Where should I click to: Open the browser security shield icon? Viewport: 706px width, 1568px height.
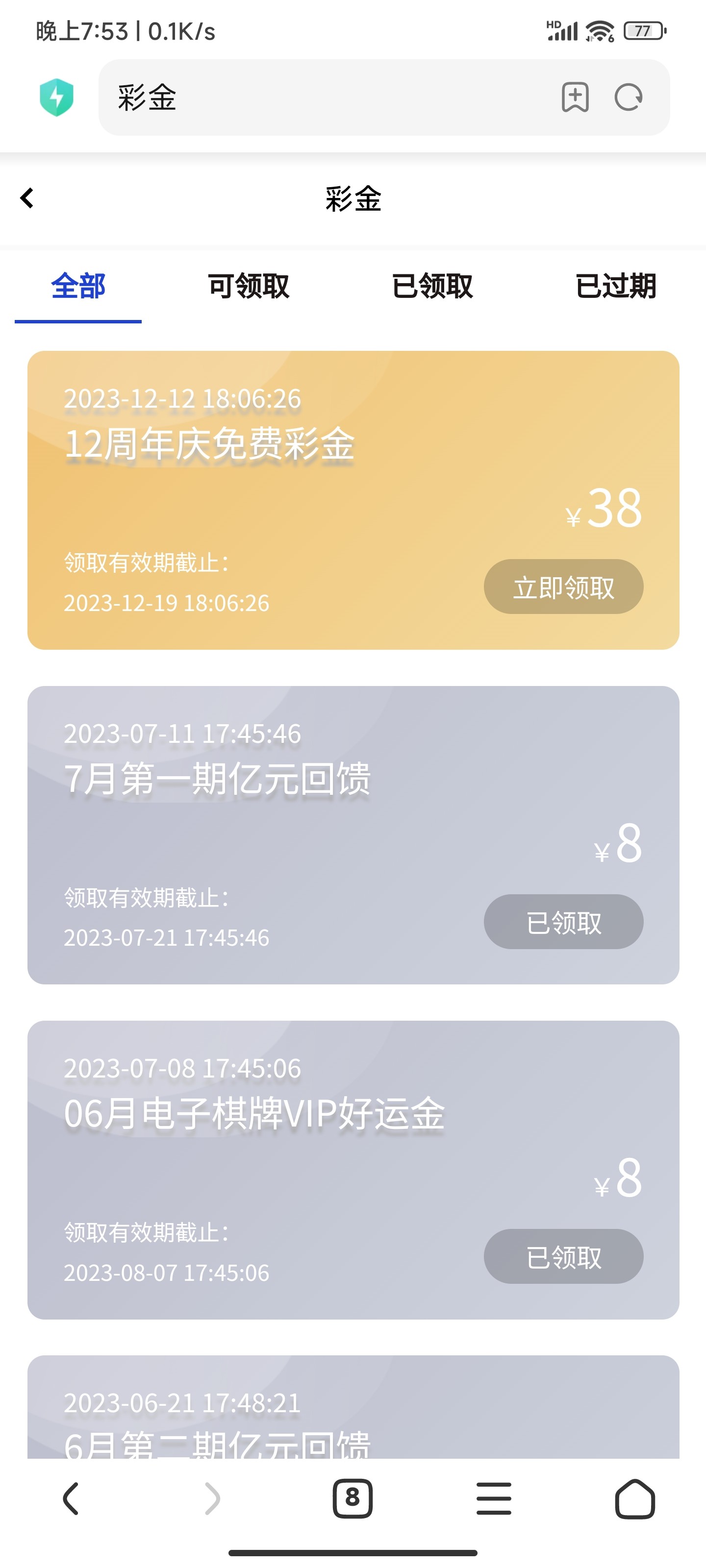(x=57, y=98)
